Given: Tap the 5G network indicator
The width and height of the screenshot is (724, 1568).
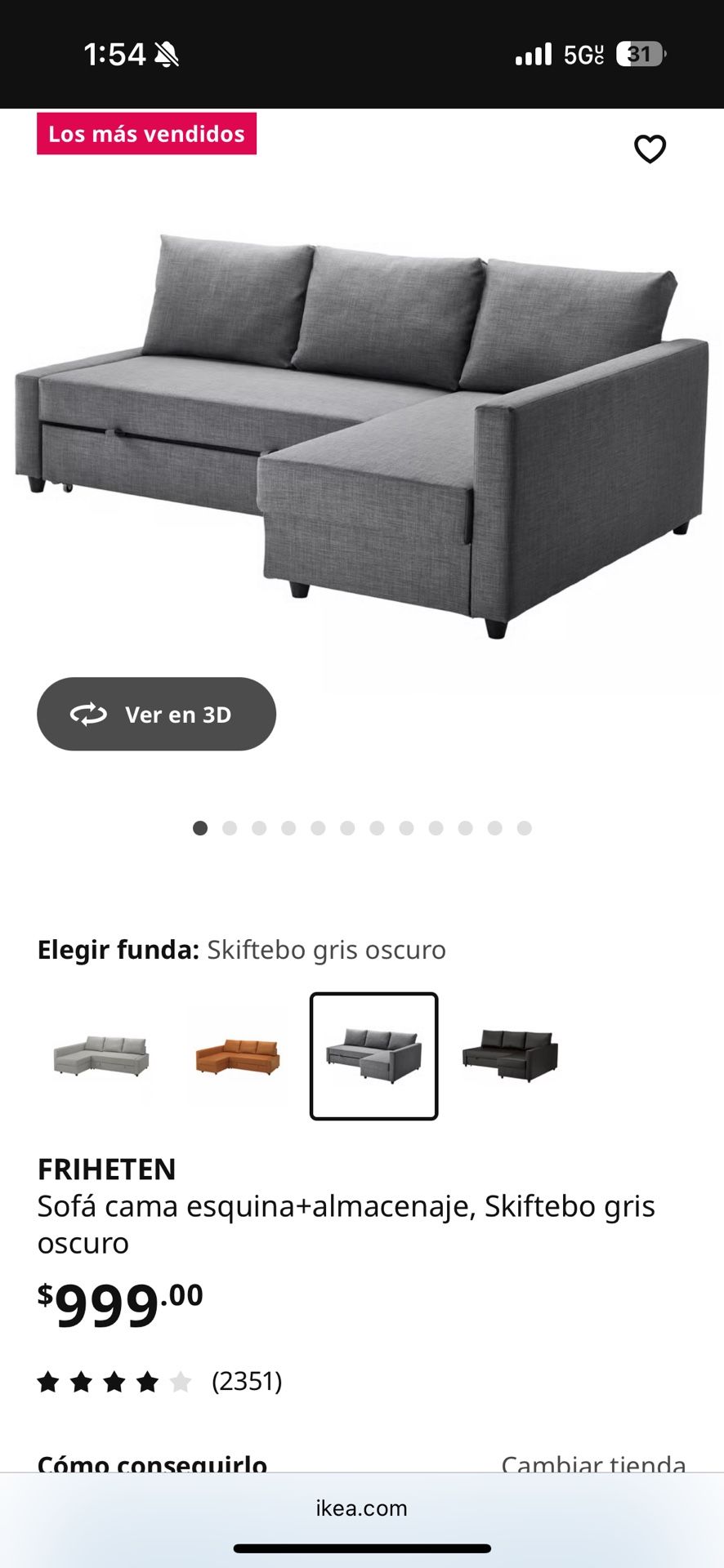Looking at the screenshot, I should [x=583, y=52].
